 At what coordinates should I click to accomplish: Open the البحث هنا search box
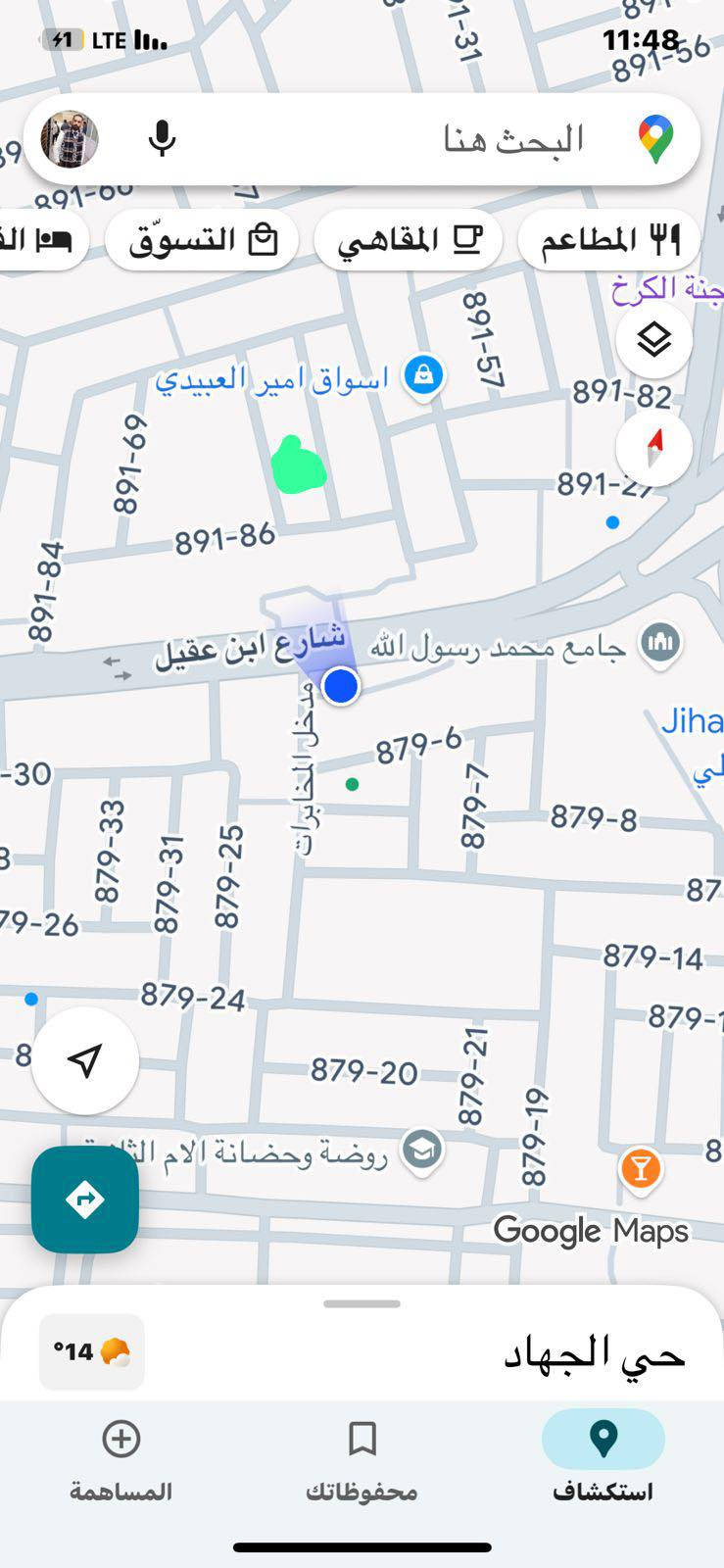coord(470,139)
